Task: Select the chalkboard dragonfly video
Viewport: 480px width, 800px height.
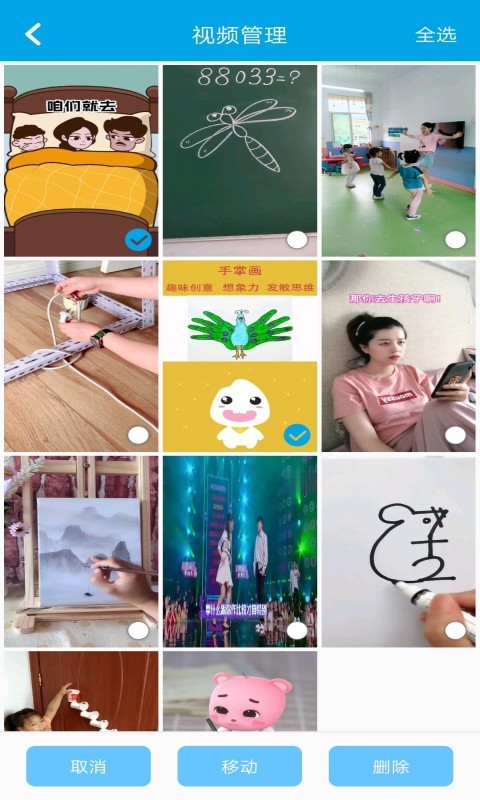Action: (297, 240)
